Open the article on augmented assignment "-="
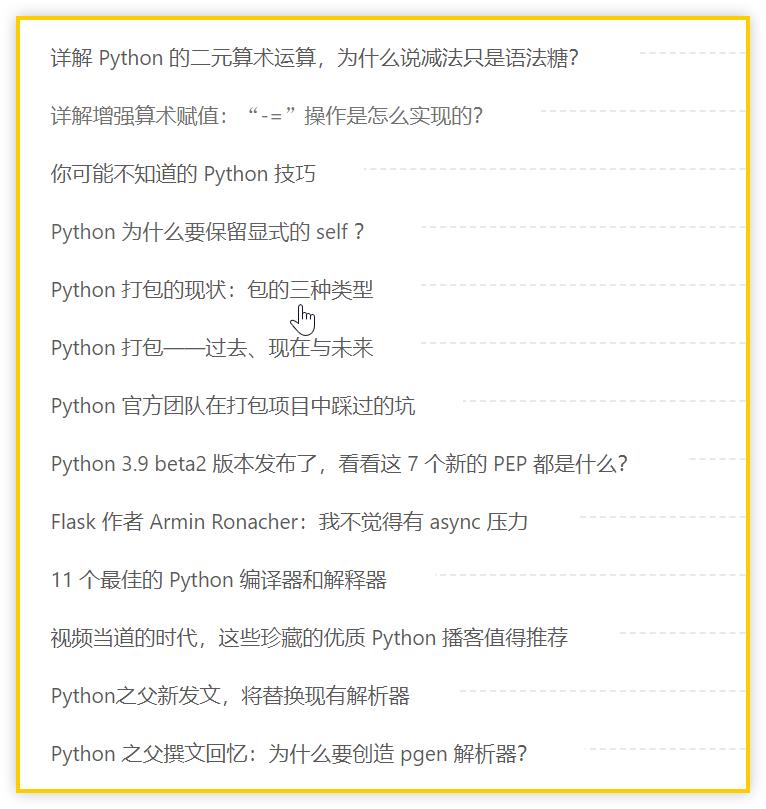 click(267, 116)
